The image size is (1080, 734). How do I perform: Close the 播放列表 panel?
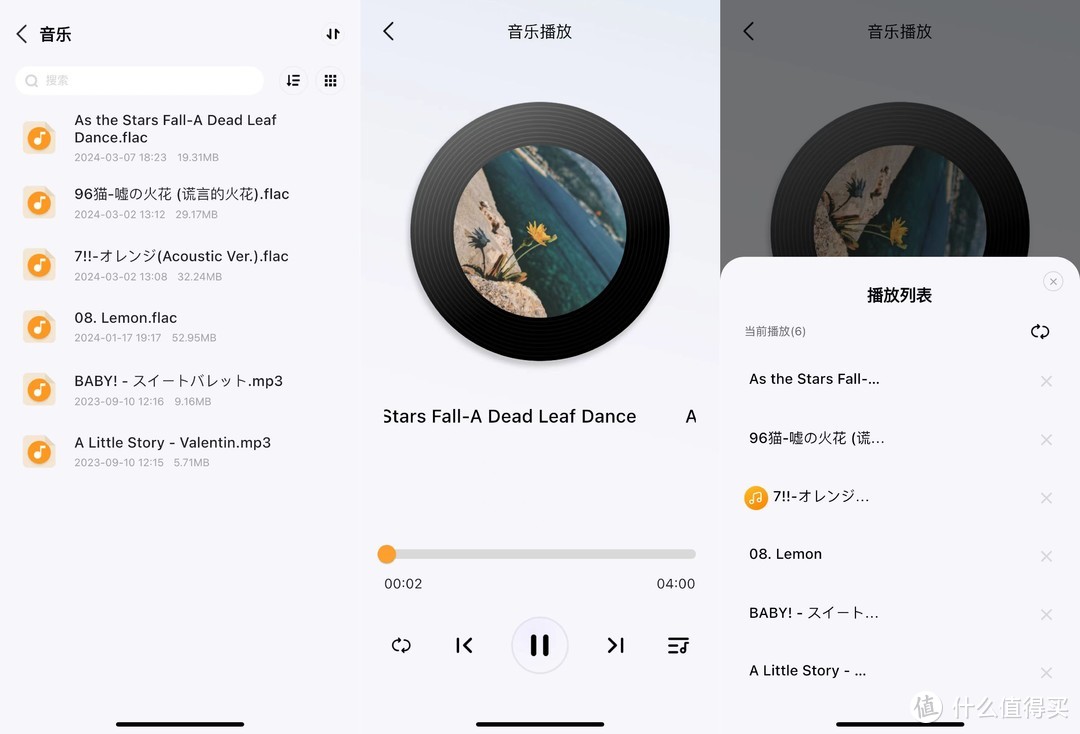point(1052,282)
